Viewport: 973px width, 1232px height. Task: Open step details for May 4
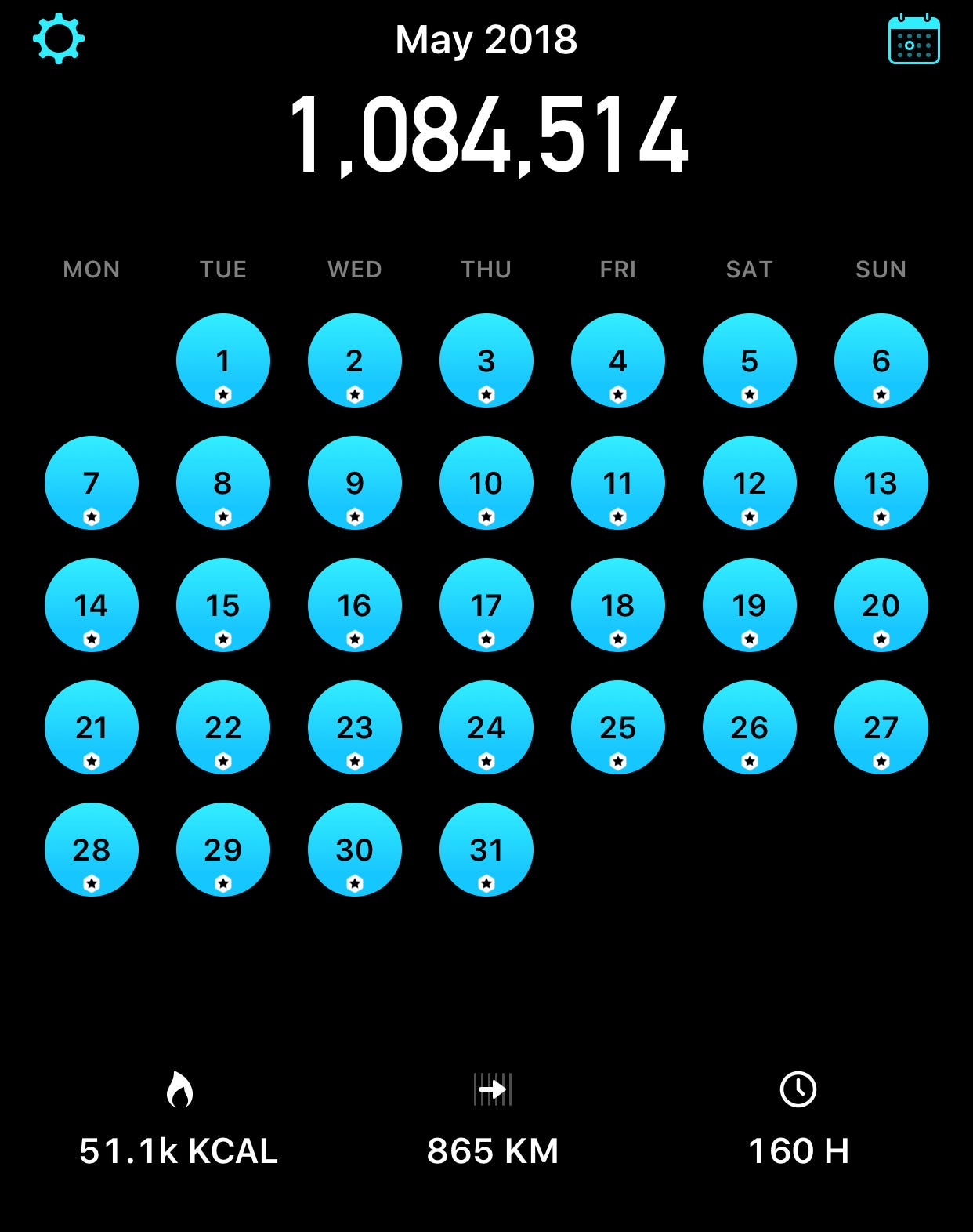tap(618, 361)
